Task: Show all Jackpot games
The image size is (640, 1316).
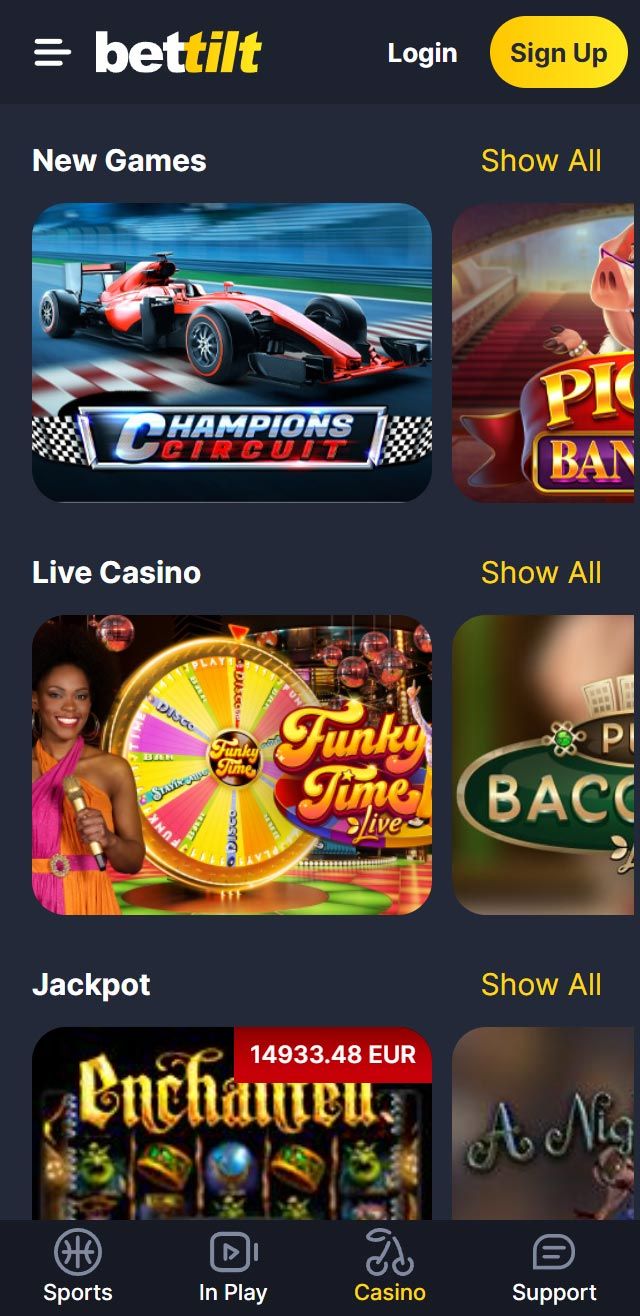Action: click(541, 985)
